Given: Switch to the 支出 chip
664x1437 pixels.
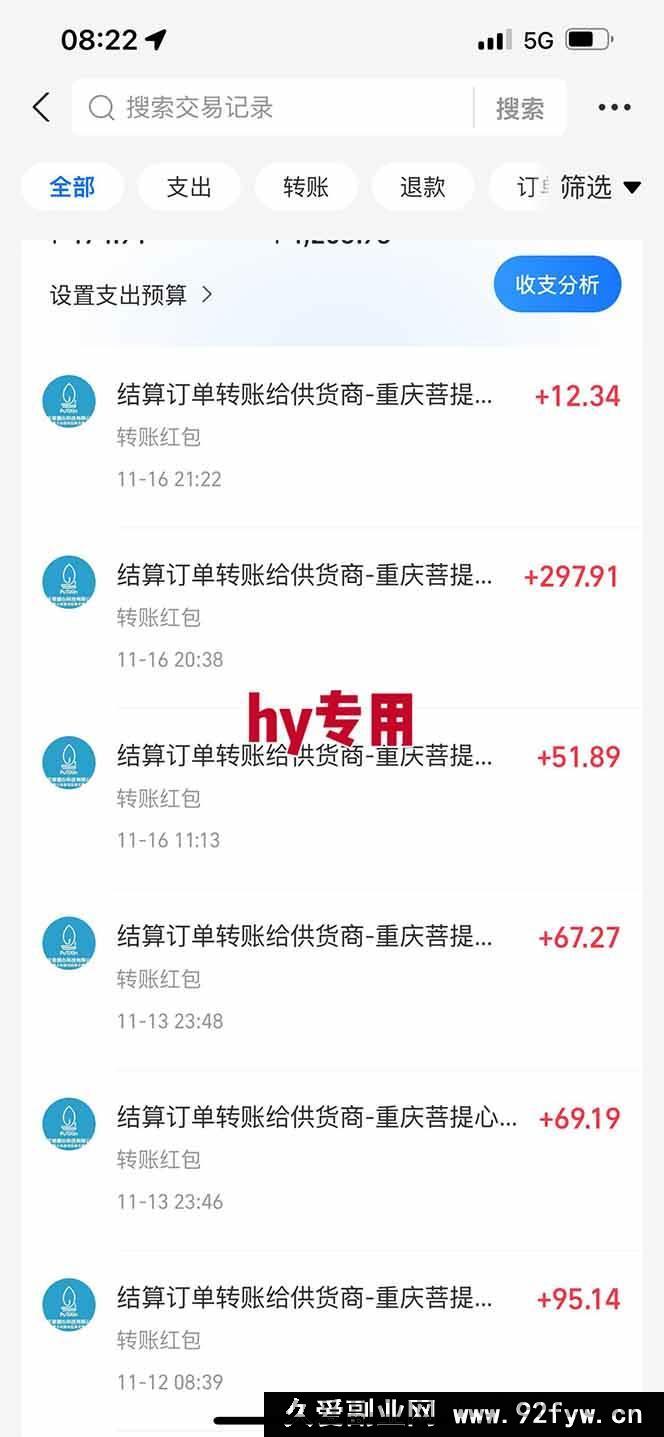Looking at the screenshot, I should 189,187.
